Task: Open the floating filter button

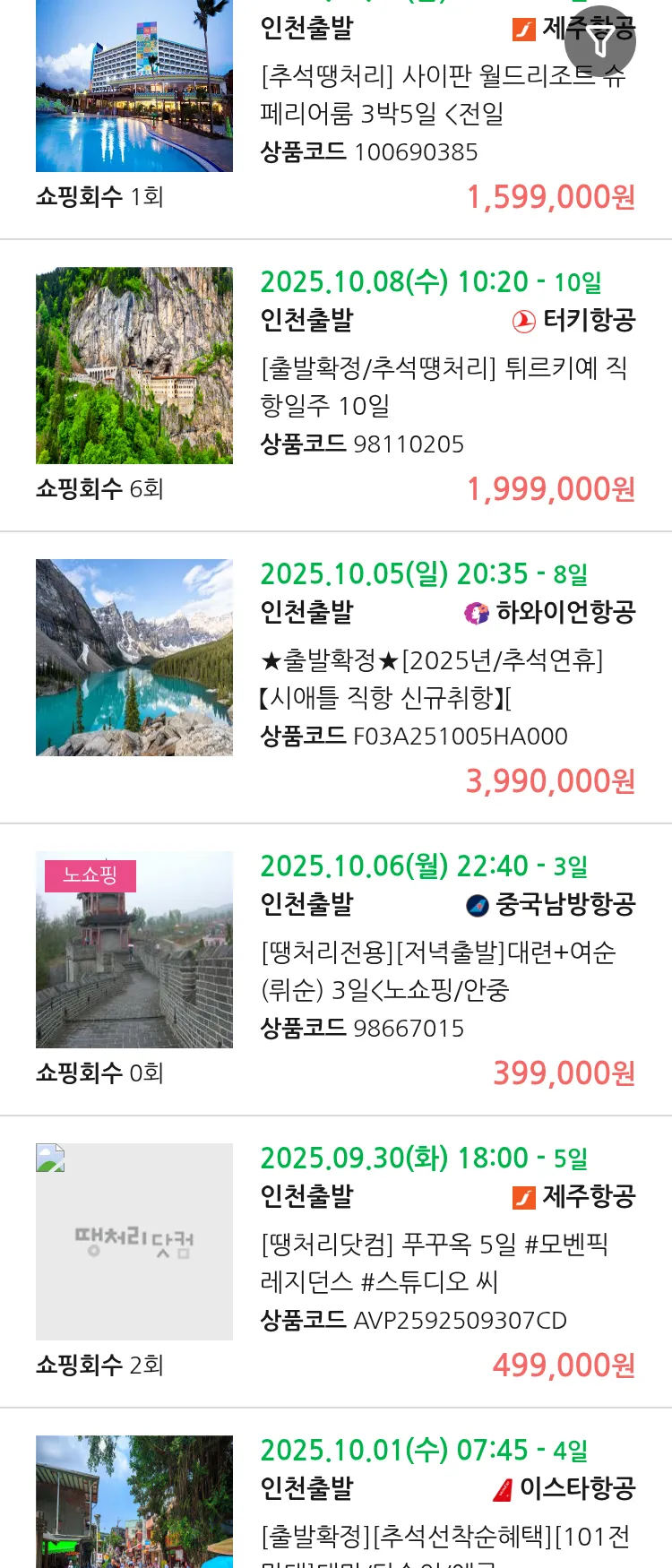Action: (599, 41)
